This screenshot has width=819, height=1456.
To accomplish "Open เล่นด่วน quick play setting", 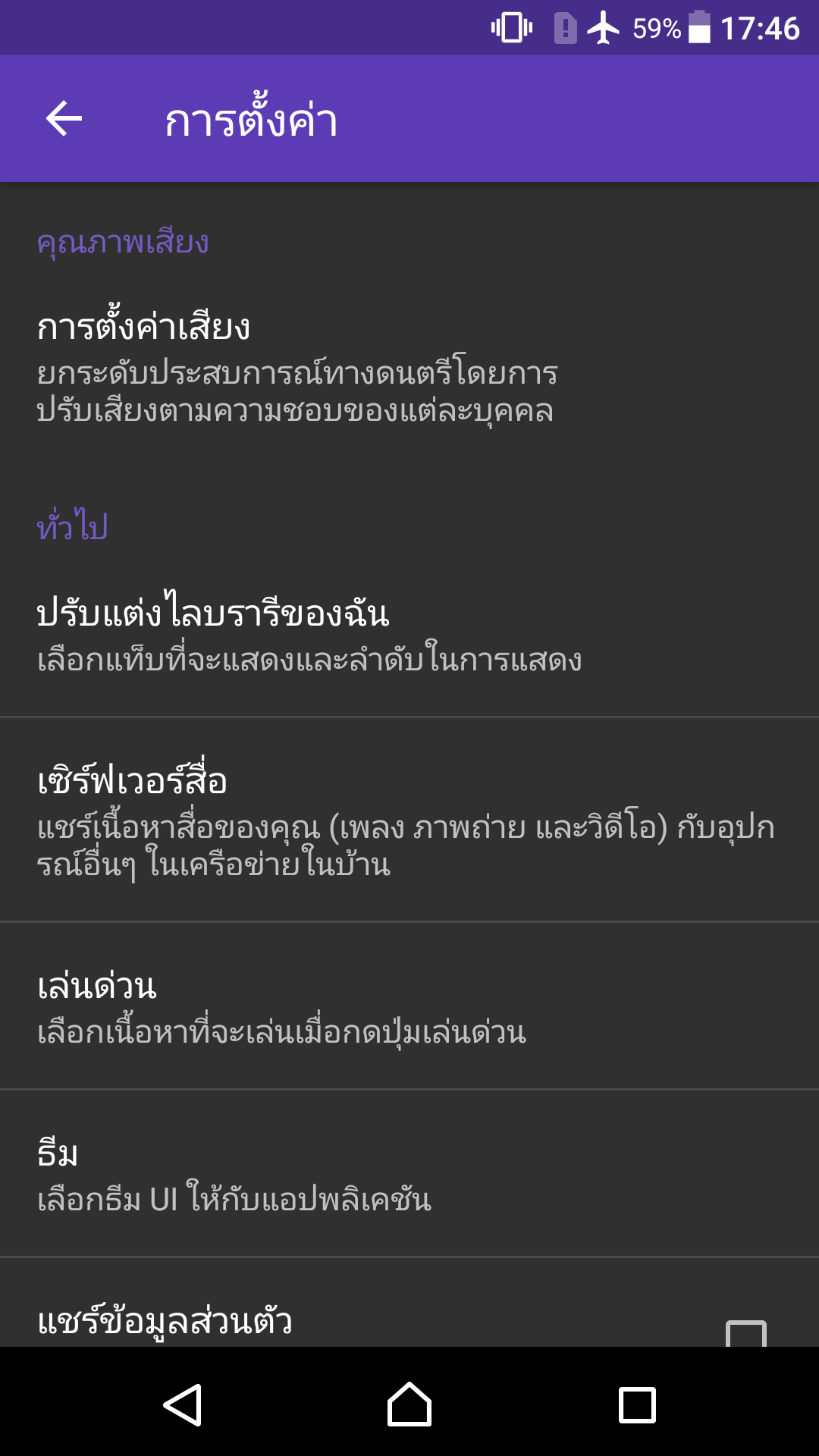I will (409, 1006).
